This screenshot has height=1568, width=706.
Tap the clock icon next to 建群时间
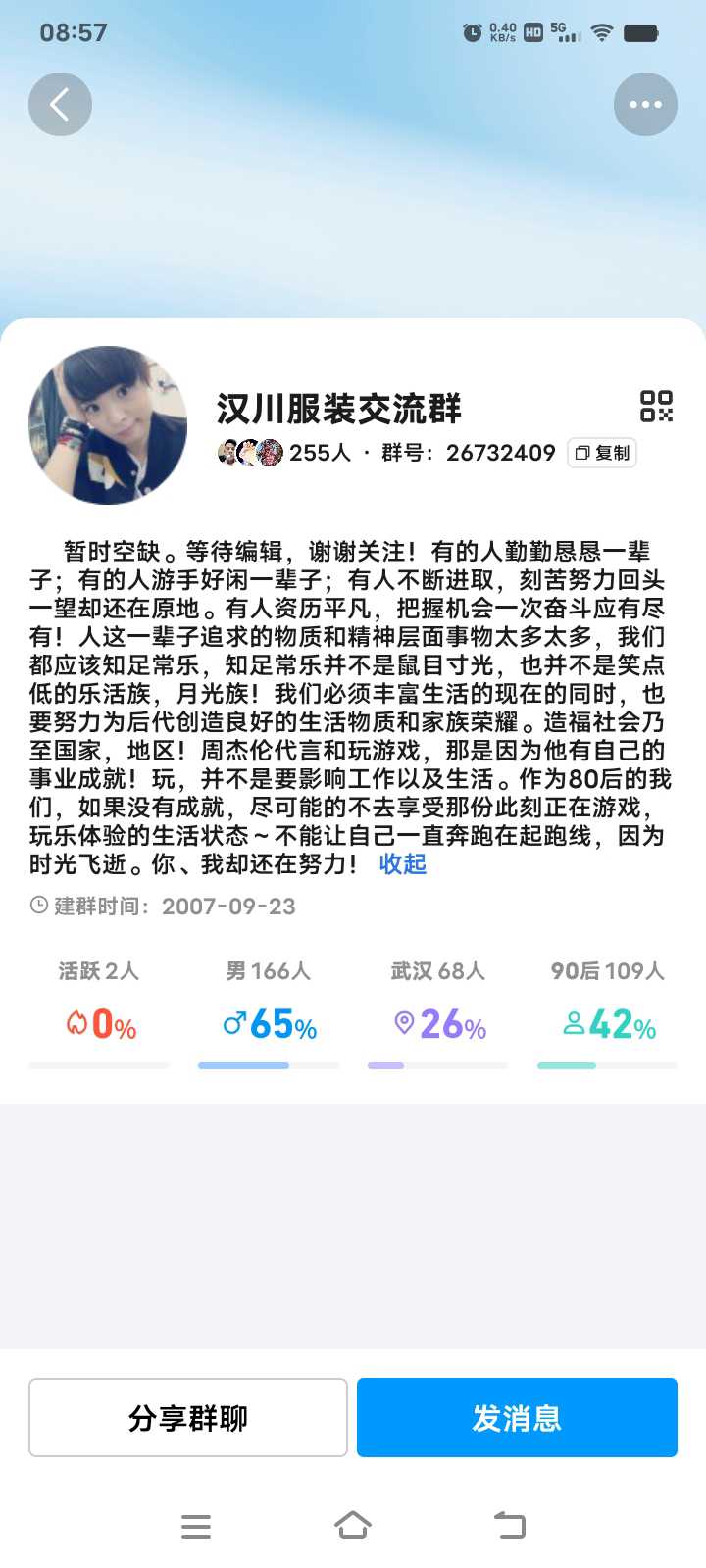tap(37, 906)
